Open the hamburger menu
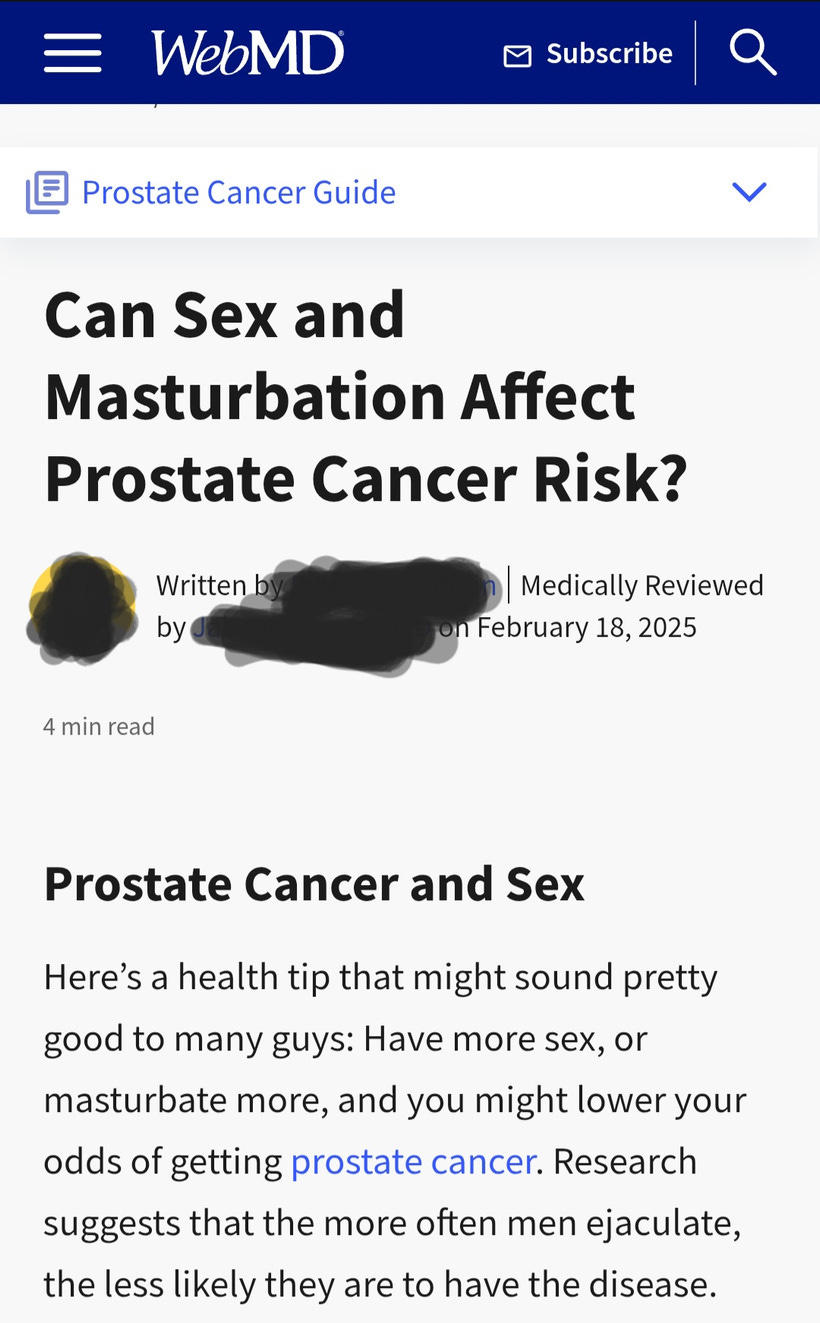 (x=73, y=53)
